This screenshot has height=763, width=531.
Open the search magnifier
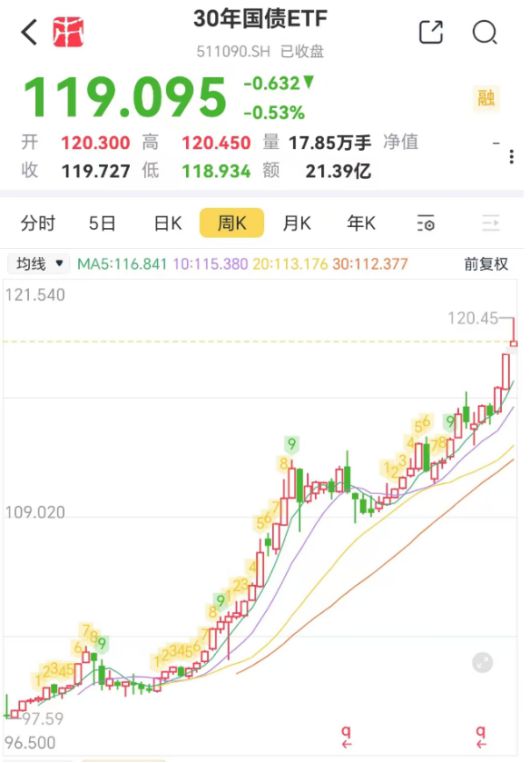pyautogui.click(x=485, y=33)
